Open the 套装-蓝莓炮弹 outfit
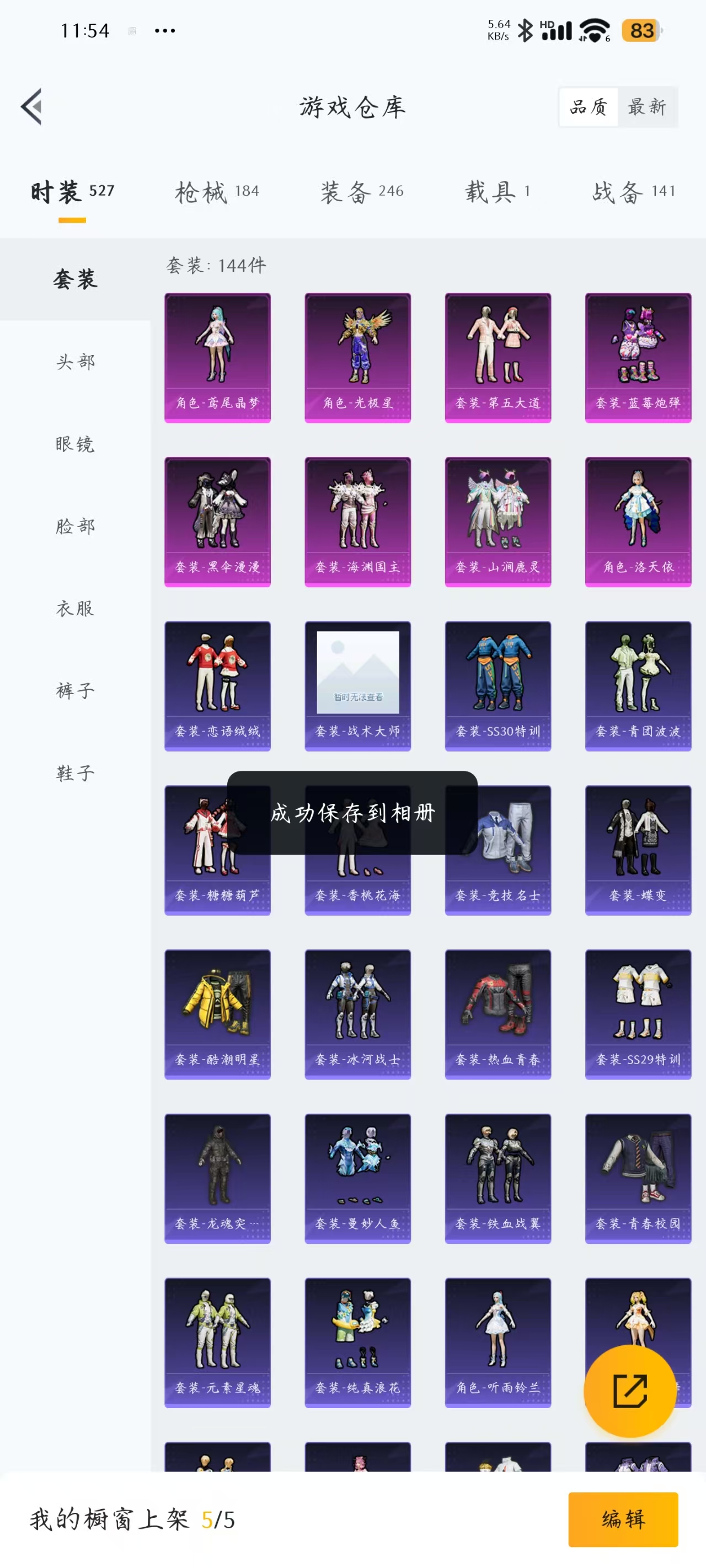Viewport: 706px width, 1568px height. coord(638,357)
